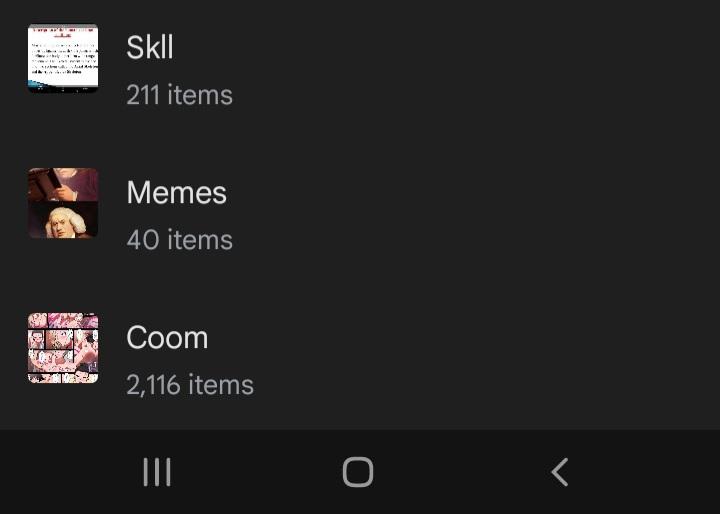Go to the home screen
Screen dimensions: 720x514
358,472
